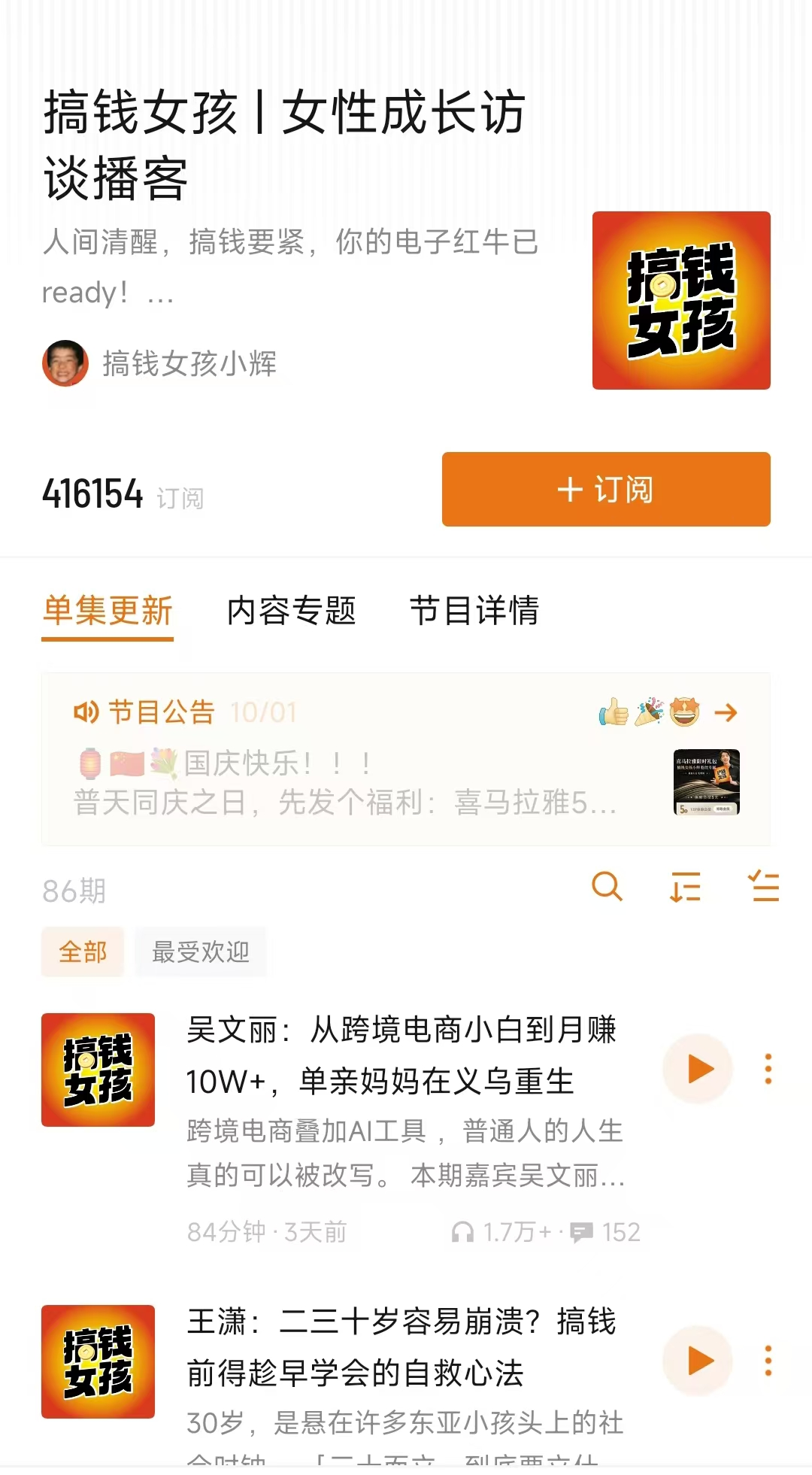Switch to the 节目详情 tab

pyautogui.click(x=475, y=612)
